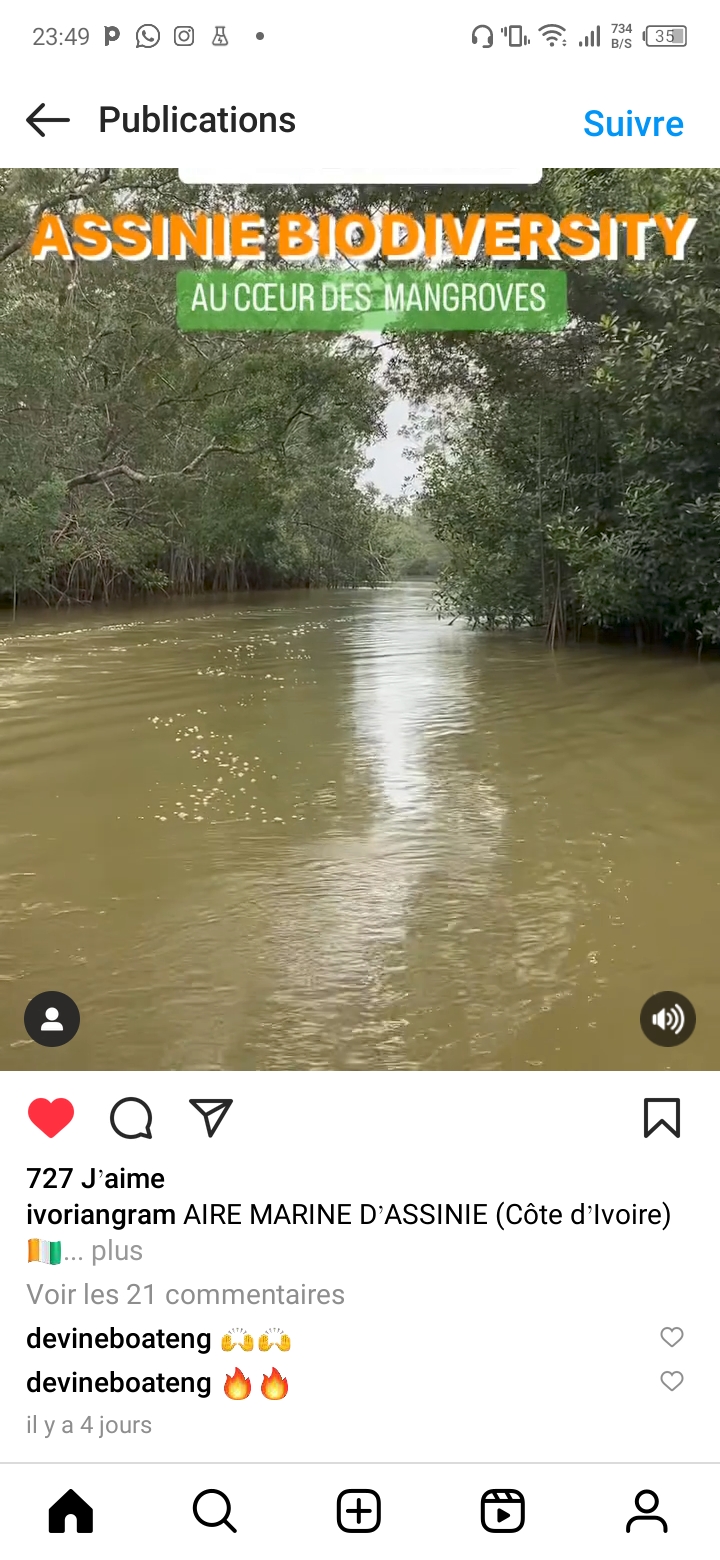The height and width of the screenshot is (1560, 720).
Task: Tap Suivre to follow this account
Action: click(633, 123)
